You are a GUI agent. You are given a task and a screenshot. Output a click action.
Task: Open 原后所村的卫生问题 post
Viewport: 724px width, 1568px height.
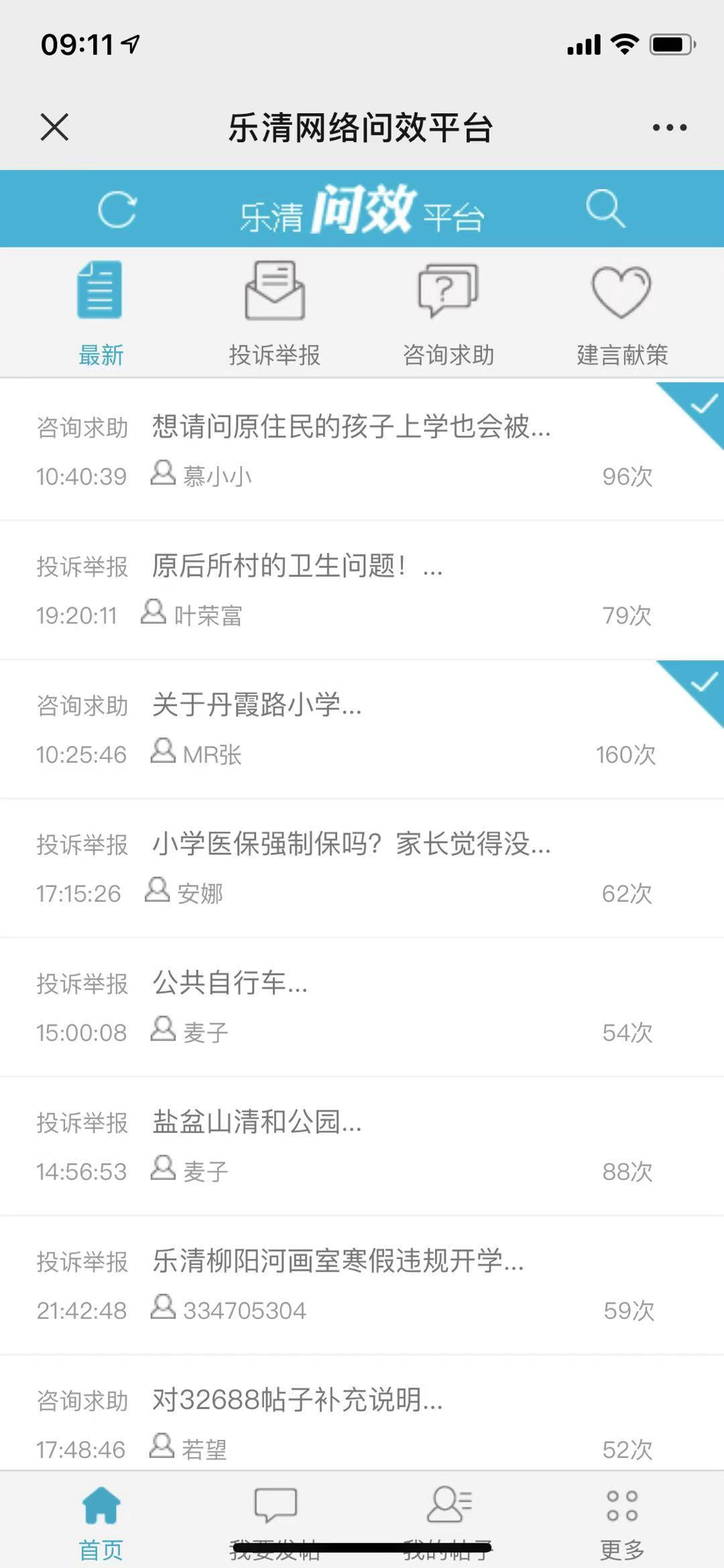(297, 566)
